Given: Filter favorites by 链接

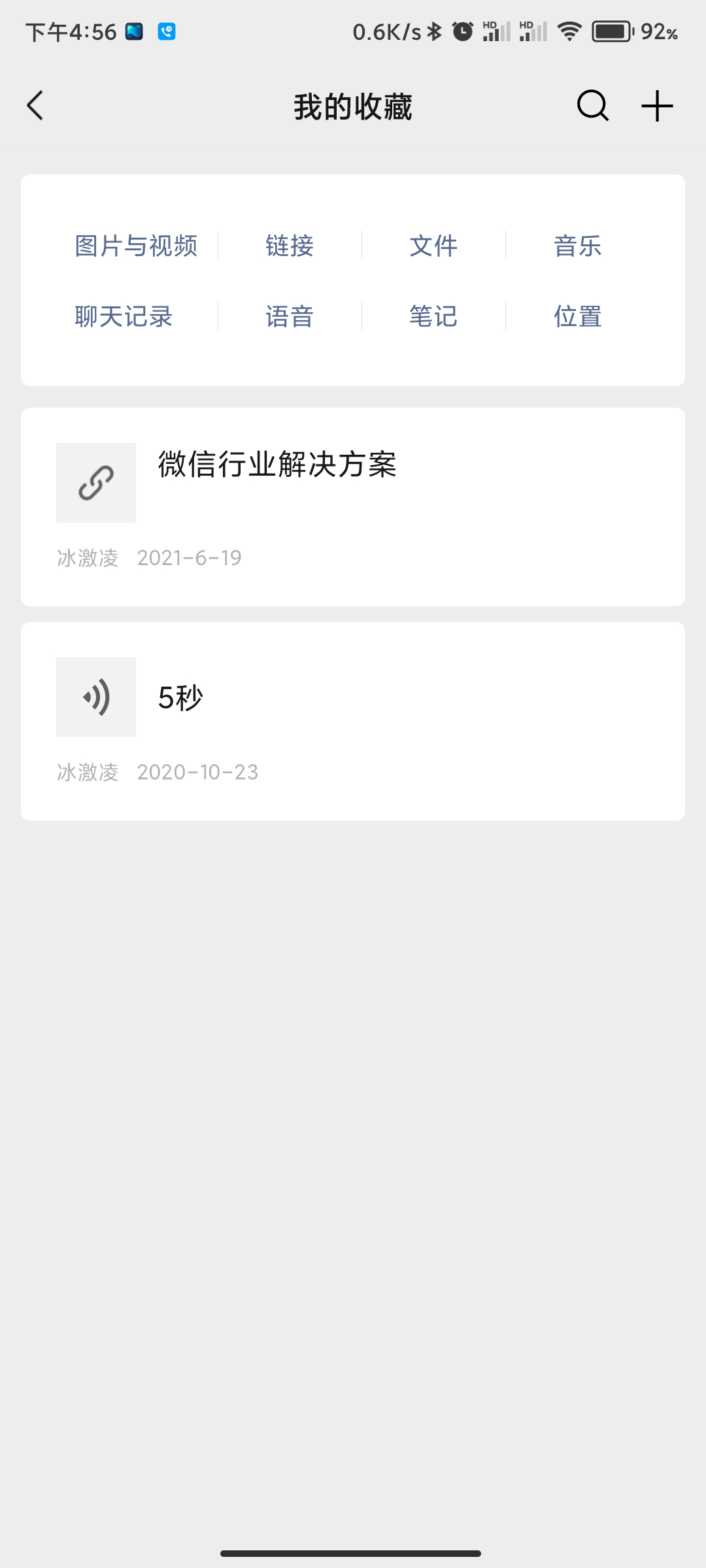Looking at the screenshot, I should [x=290, y=246].
